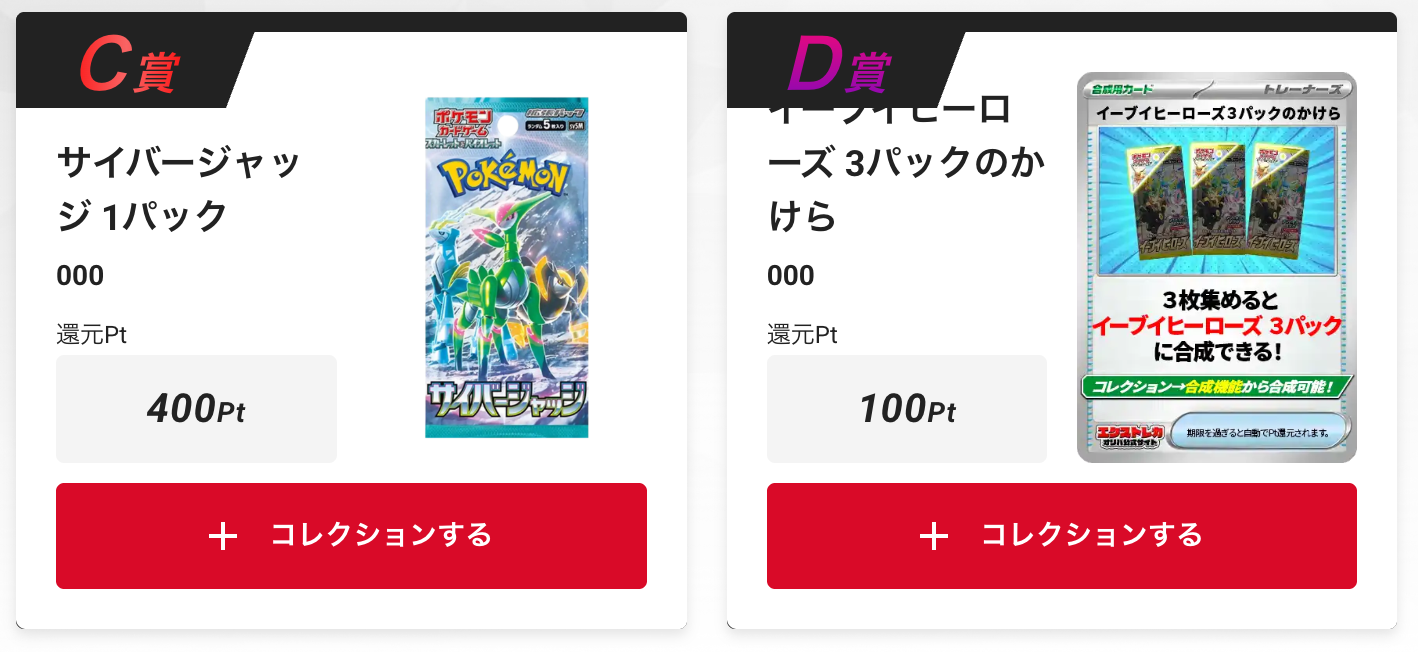This screenshot has width=1418, height=652.
Task: Tap コレクションする under C賞 サイバージャッジ
Action: tap(351, 536)
